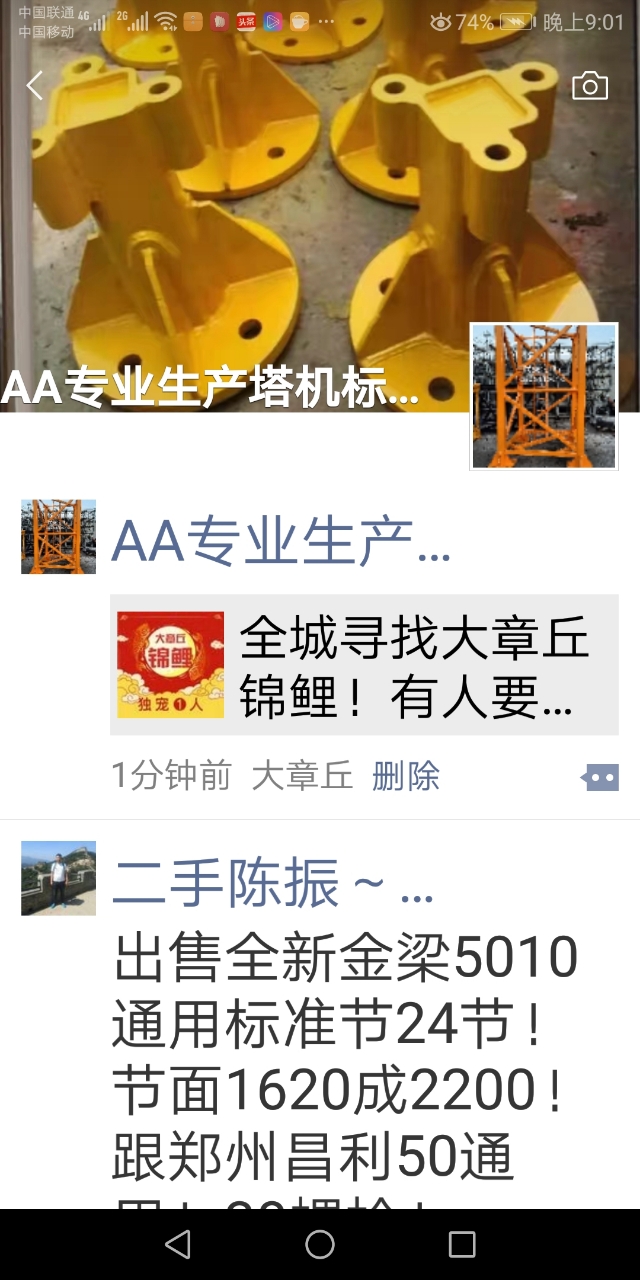Screen dimensions: 640x1280
Task: Delete the post with 删除
Action: coord(405,776)
